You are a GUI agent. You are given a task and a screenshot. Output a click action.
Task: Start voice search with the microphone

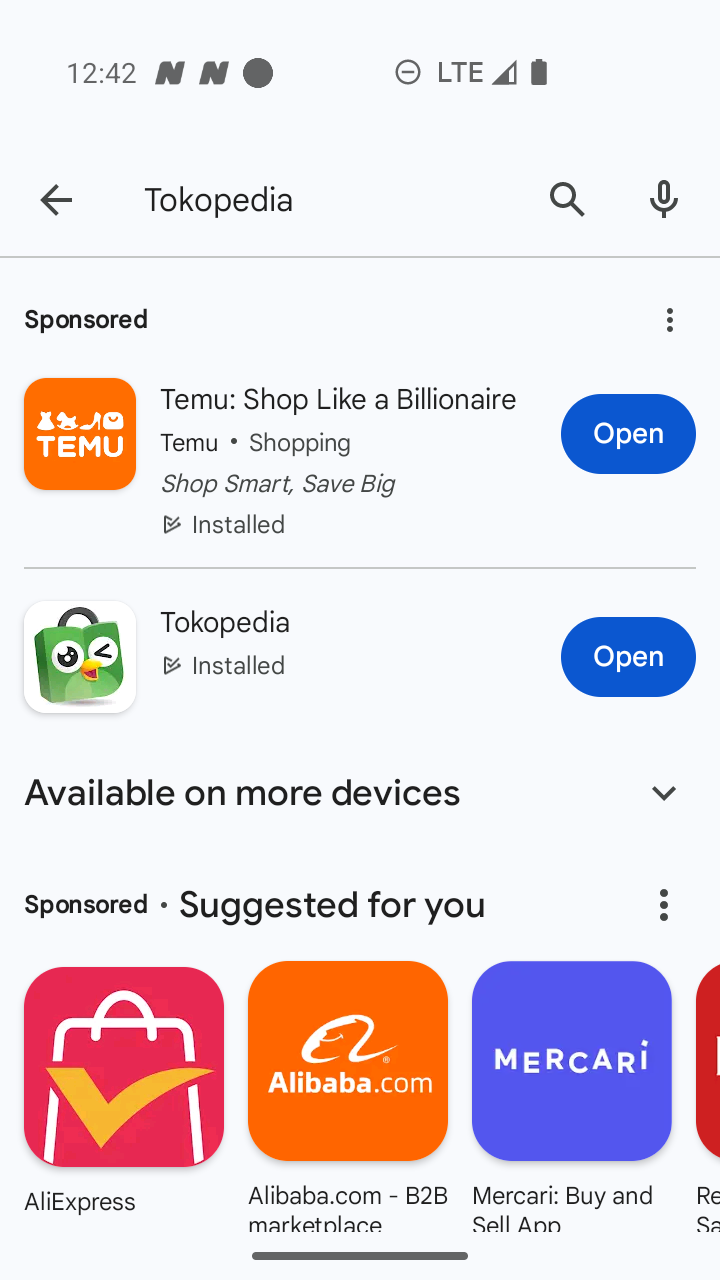(x=664, y=200)
